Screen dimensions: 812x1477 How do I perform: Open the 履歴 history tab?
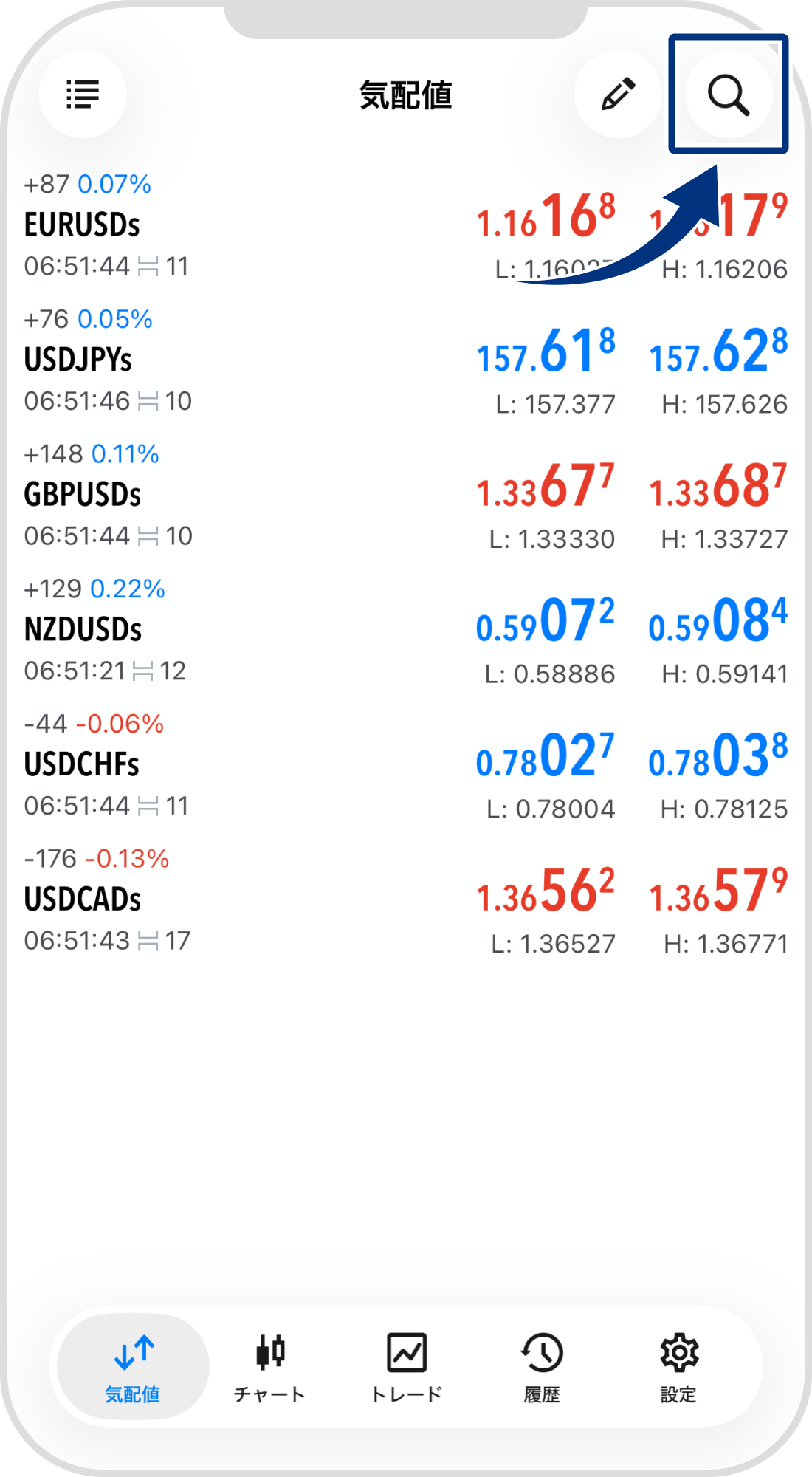point(542,1367)
